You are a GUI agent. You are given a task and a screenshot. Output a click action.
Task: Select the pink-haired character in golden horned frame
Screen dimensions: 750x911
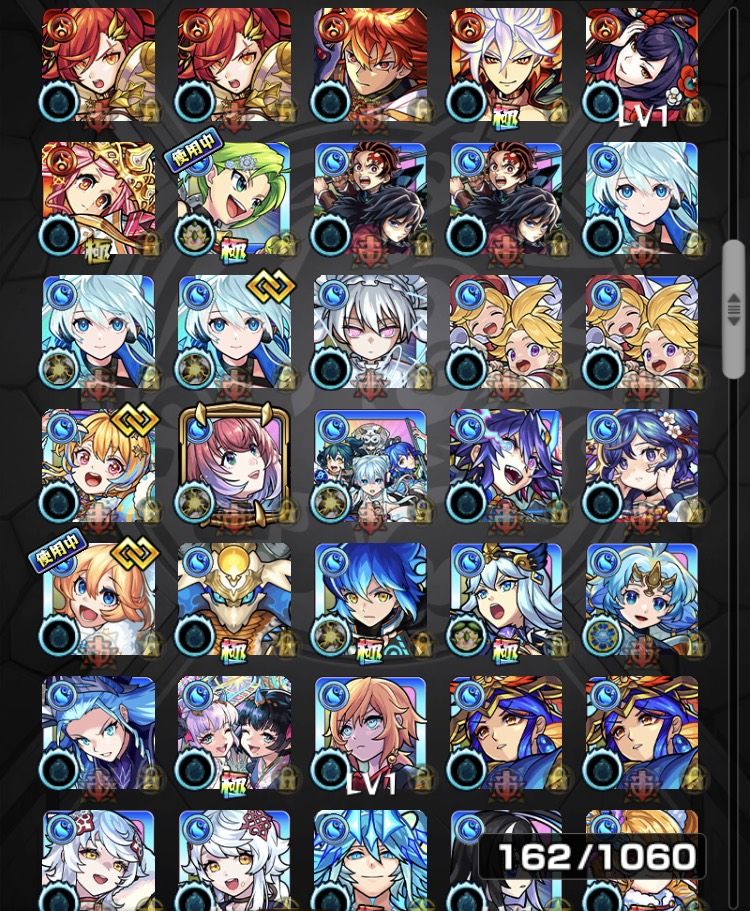point(234,466)
